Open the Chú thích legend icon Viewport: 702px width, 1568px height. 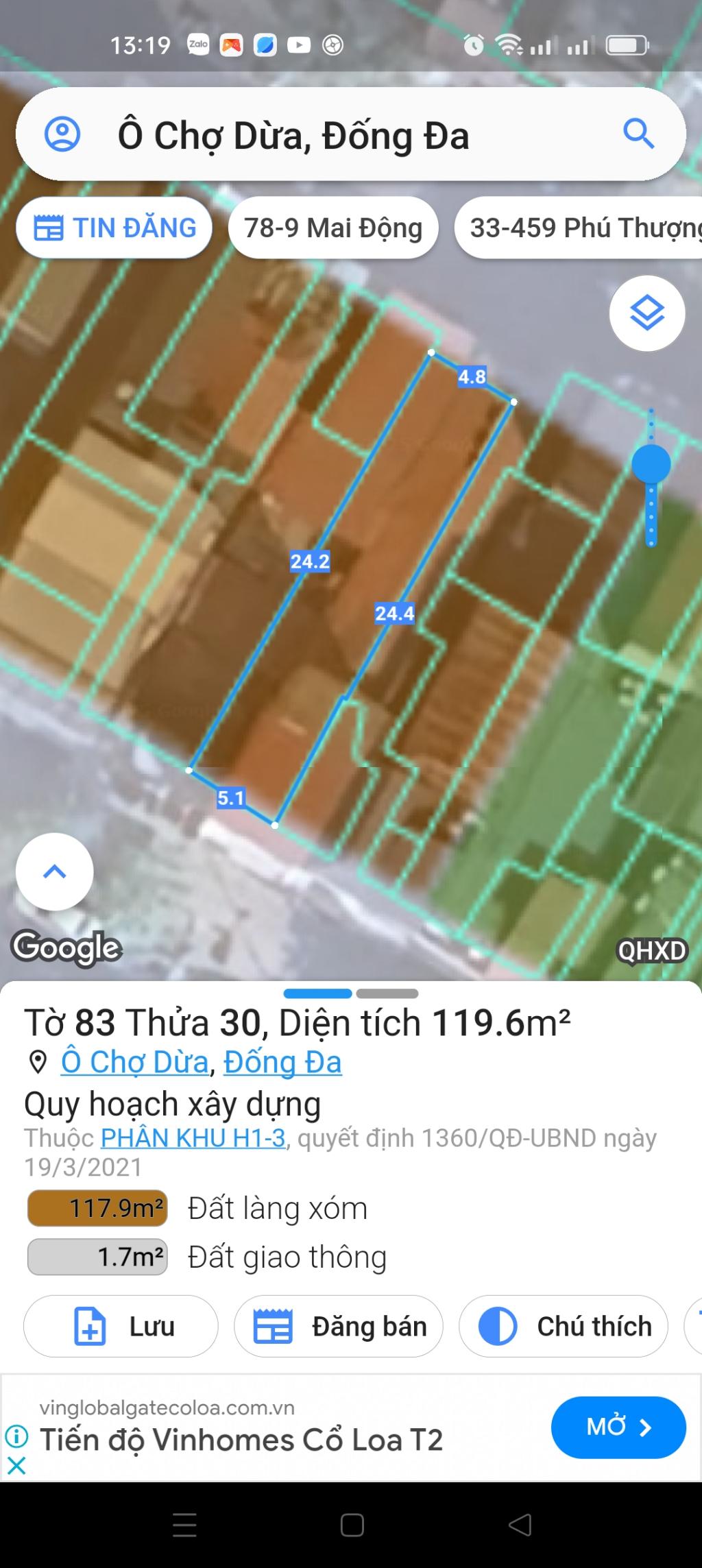click(x=500, y=1325)
